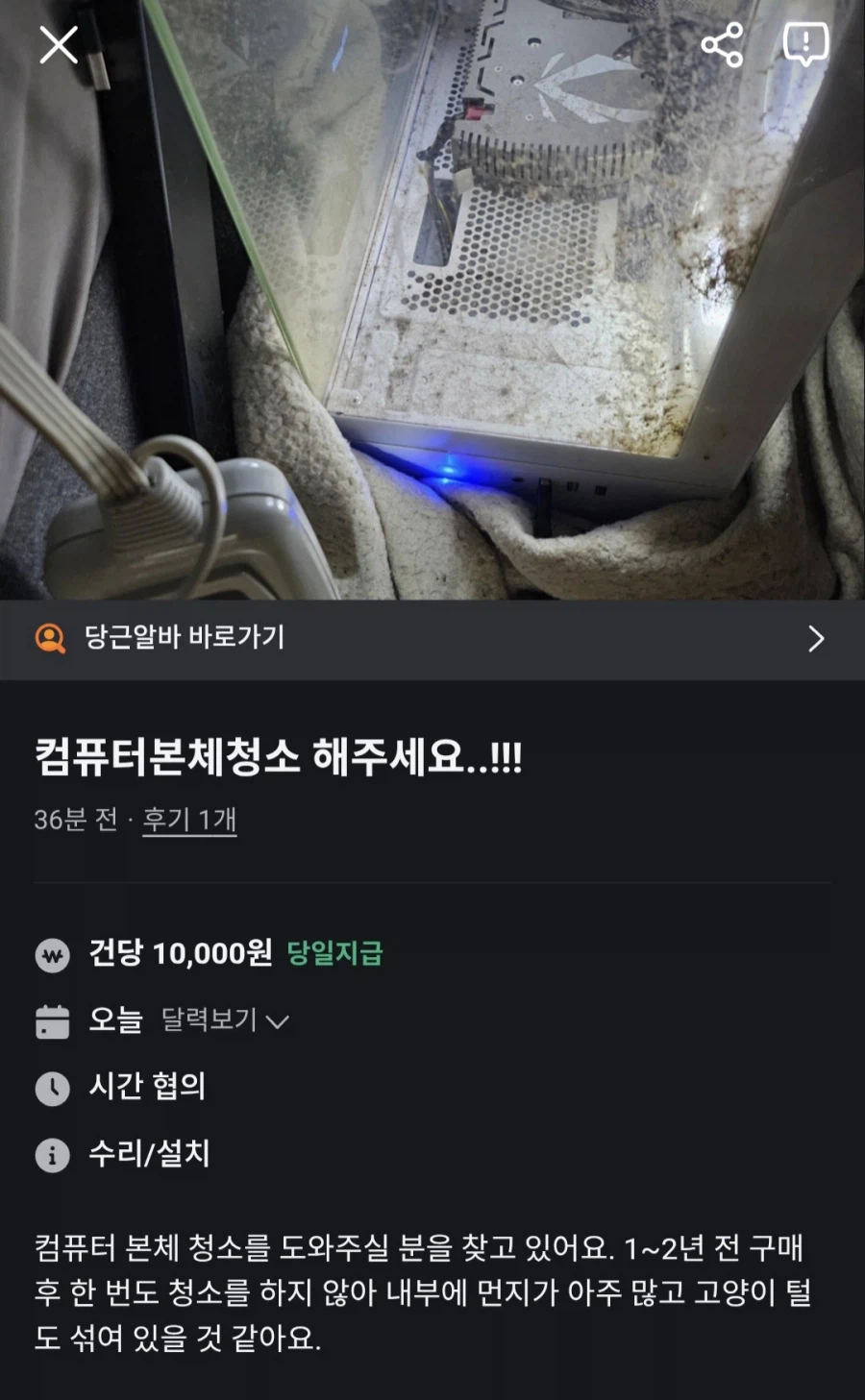The image size is (865, 1400).
Task: Tap the share icon at top right
Action: click(722, 45)
